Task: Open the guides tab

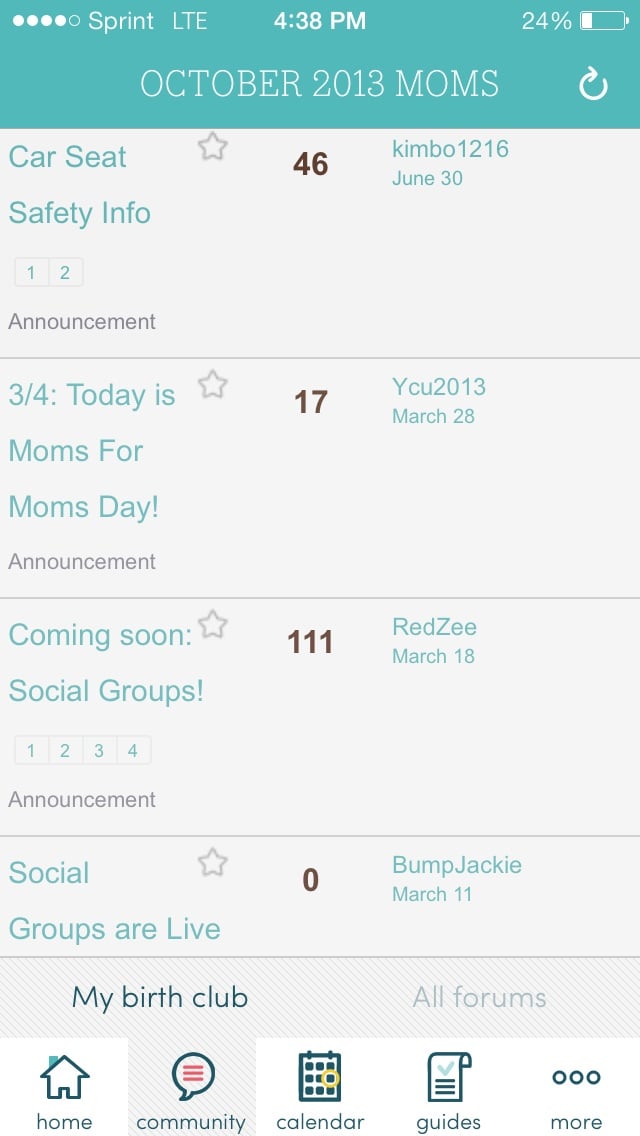Action: [448, 1090]
